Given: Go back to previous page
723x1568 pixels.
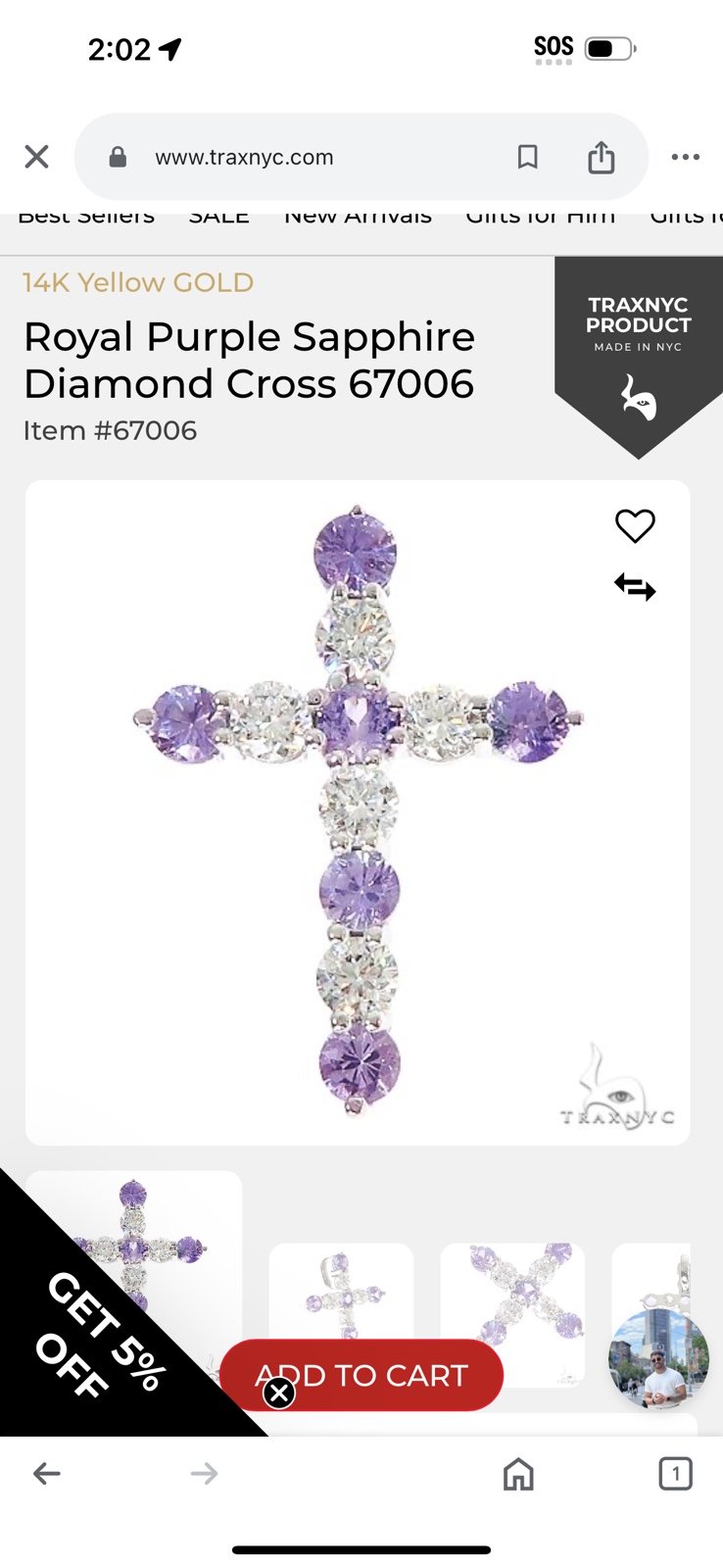Looking at the screenshot, I should click(x=47, y=1473).
